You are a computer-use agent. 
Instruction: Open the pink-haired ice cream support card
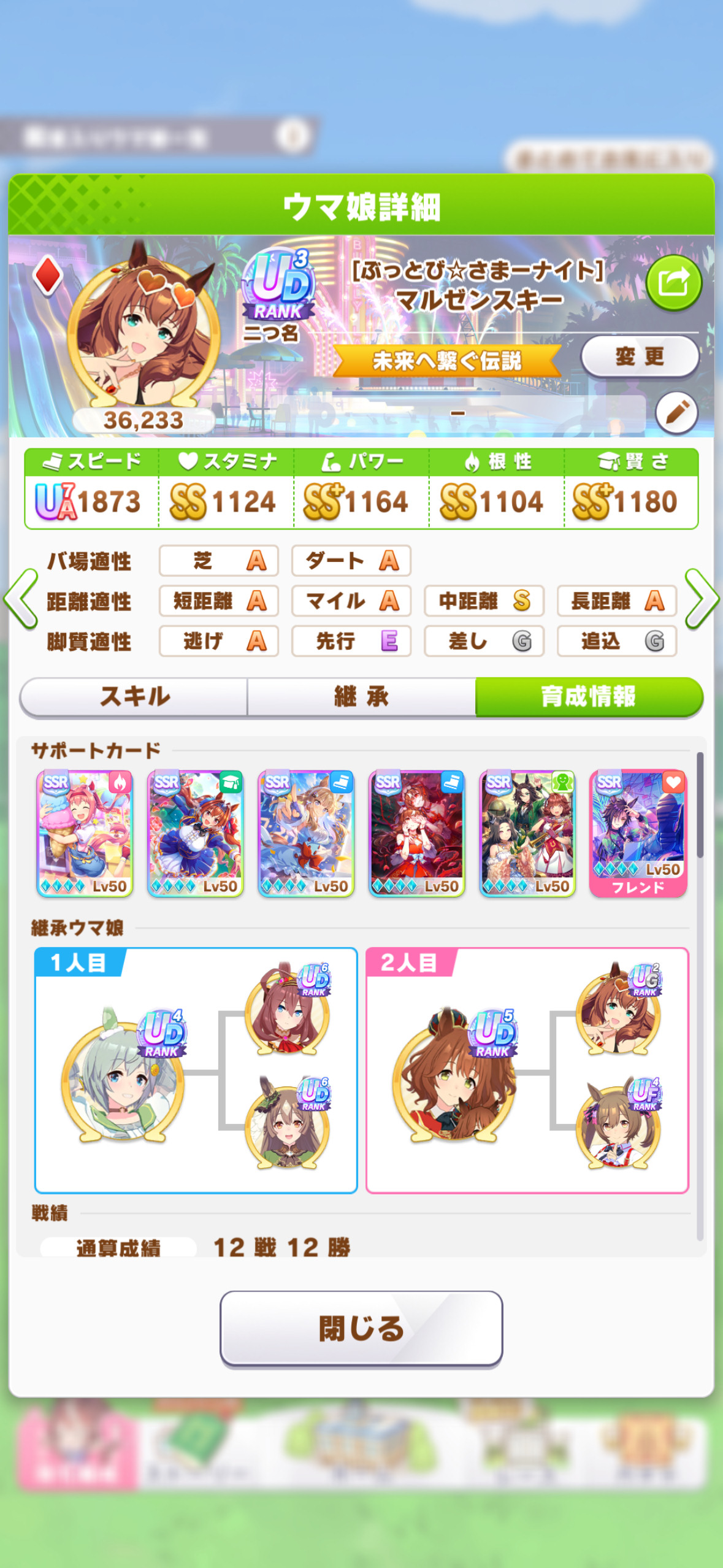tap(85, 834)
